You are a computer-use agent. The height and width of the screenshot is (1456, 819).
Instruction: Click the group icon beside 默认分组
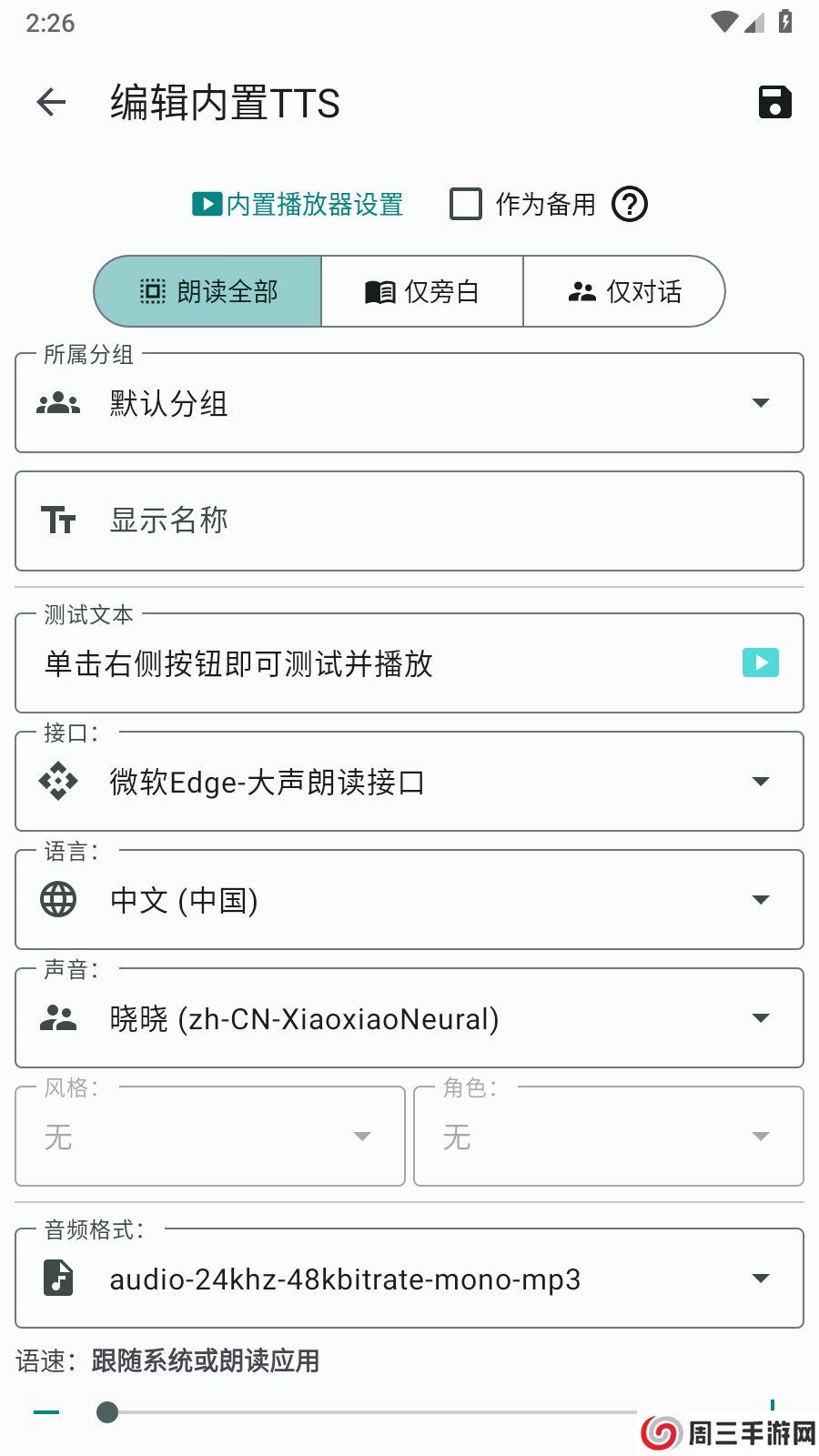58,403
